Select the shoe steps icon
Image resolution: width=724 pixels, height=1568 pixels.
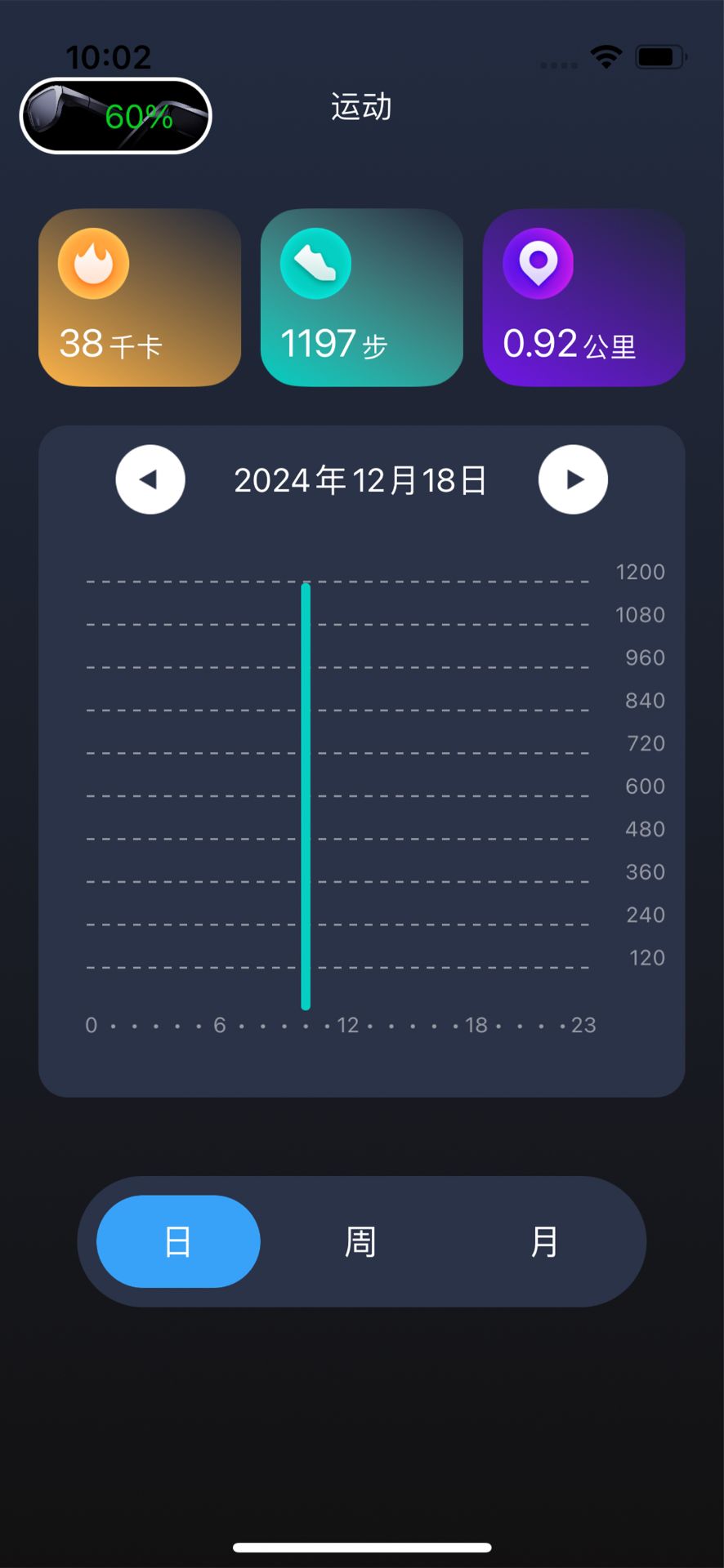pos(316,263)
